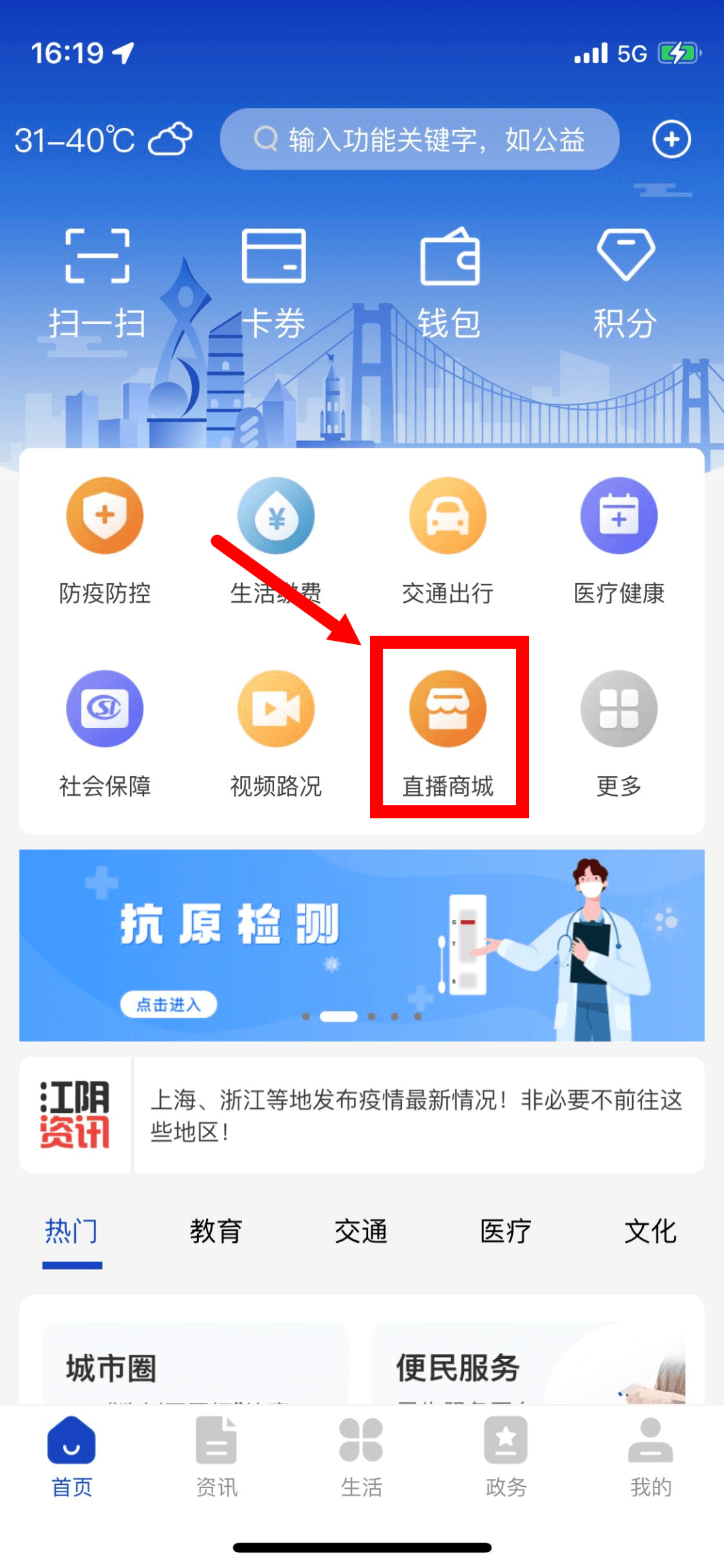Read the 江阴资讯 news headline
This screenshot has height=1568, width=724.
(417, 1115)
